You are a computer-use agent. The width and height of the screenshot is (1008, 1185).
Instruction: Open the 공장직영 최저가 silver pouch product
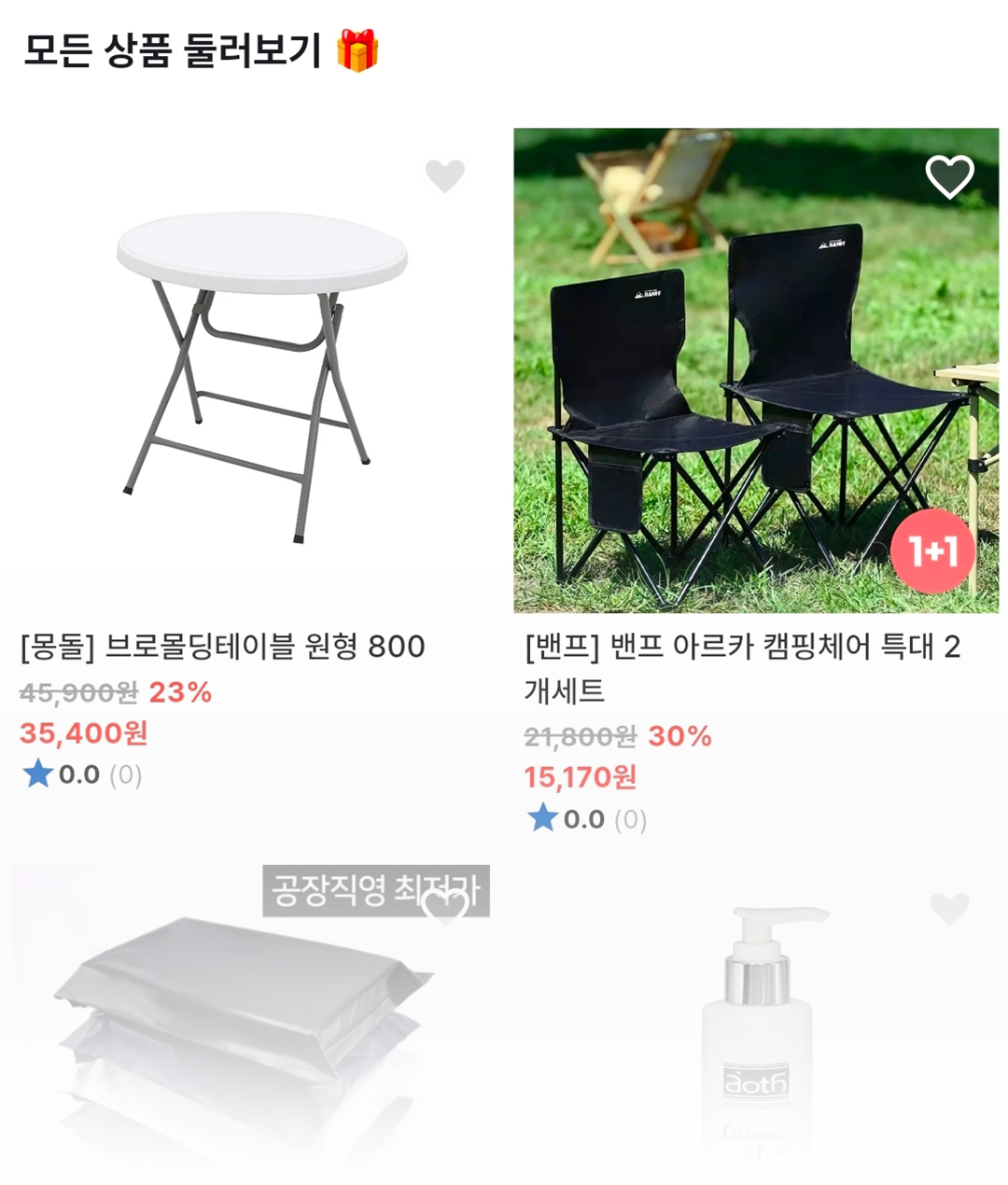[233, 1045]
